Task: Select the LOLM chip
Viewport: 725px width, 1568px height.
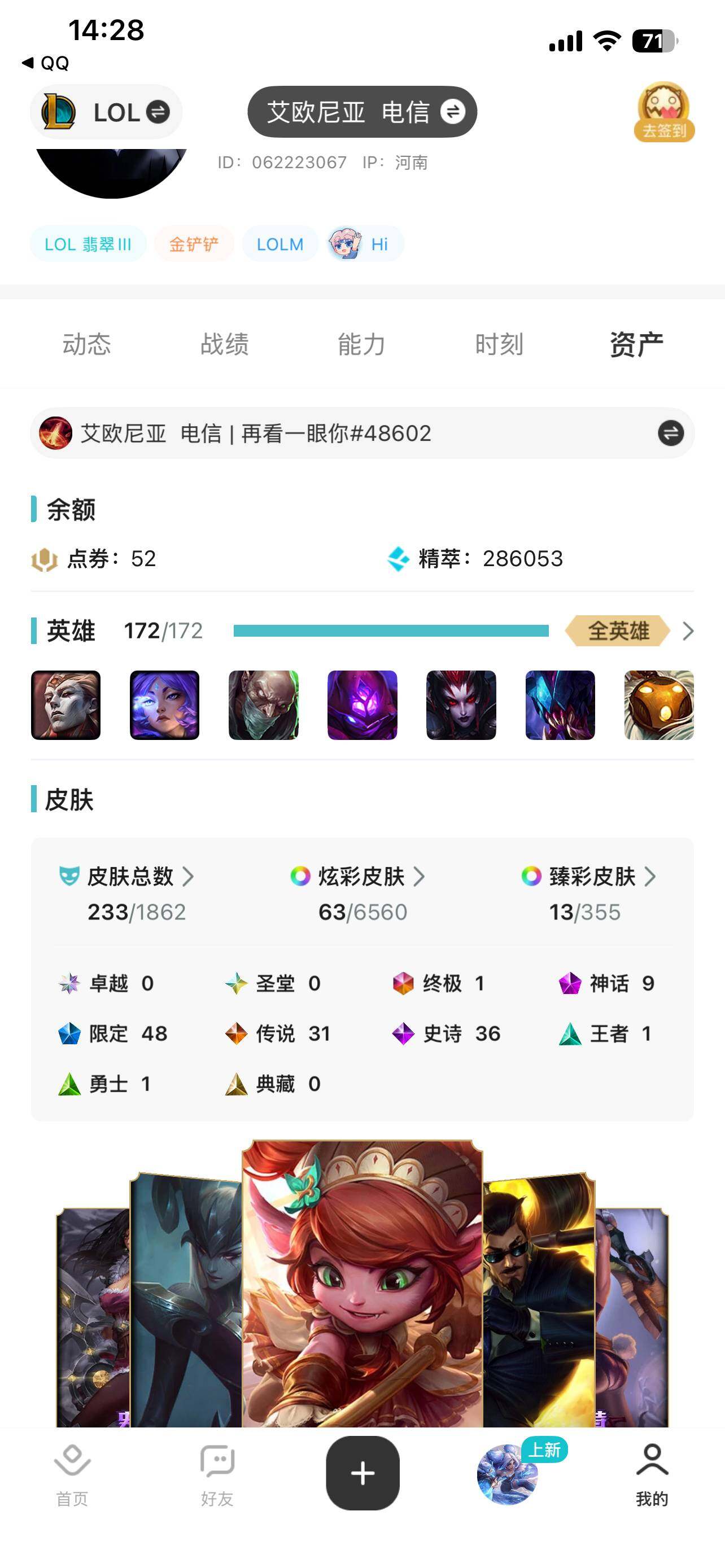Action: [280, 244]
